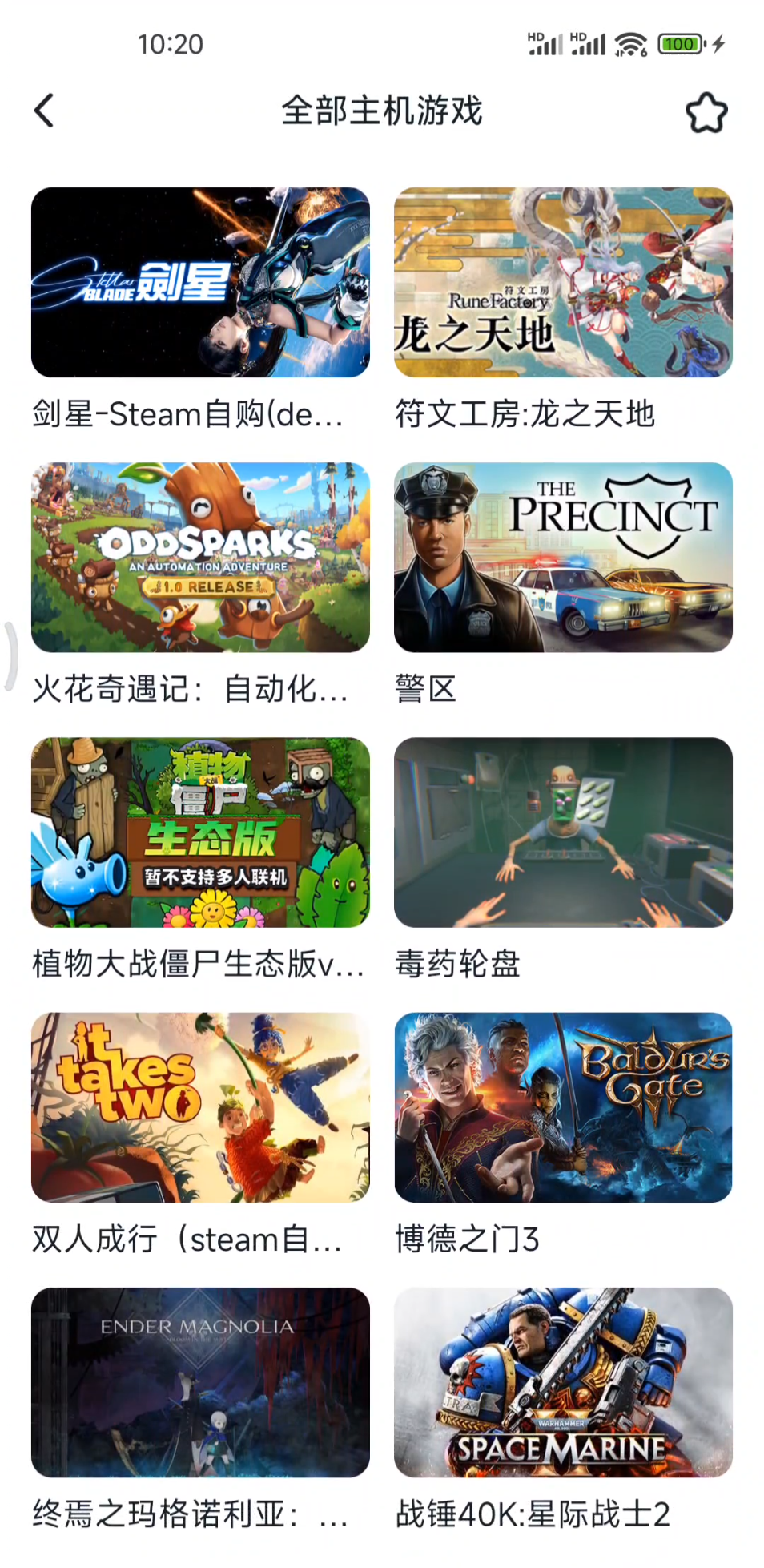Select 终焉之玛格诺利亚 Ender Magnolia card
The image size is (764, 1568).
tap(200, 1381)
